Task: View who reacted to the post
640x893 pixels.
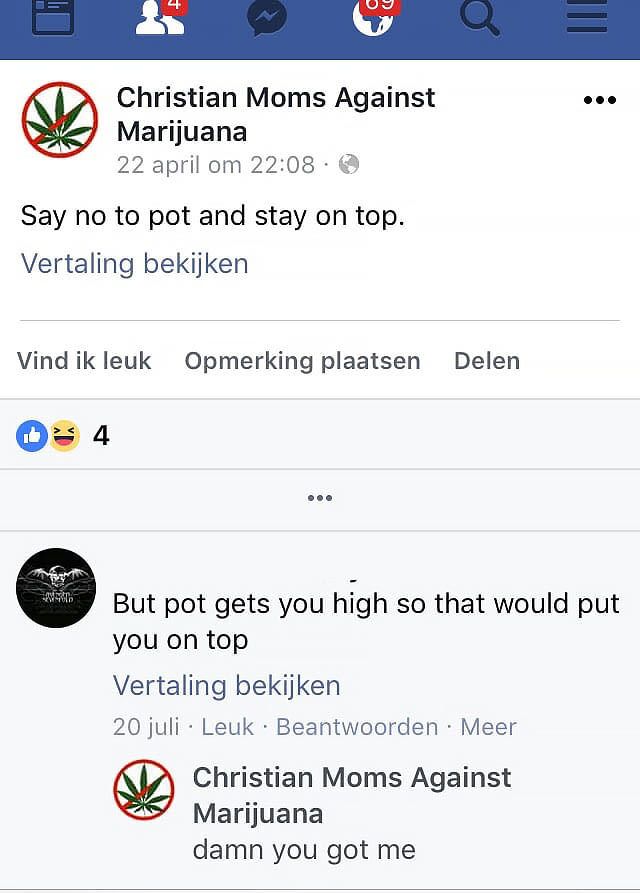Action: point(62,435)
